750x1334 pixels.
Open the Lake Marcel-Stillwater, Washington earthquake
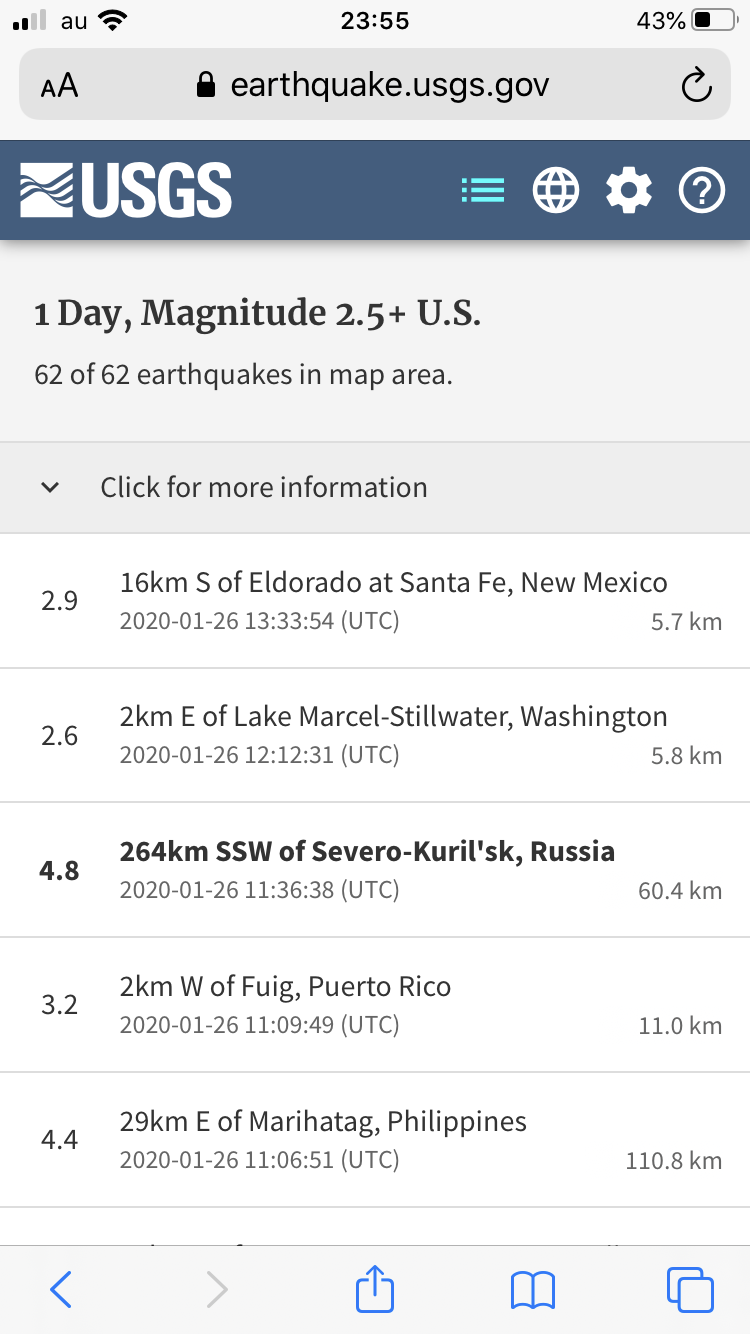[393, 735]
